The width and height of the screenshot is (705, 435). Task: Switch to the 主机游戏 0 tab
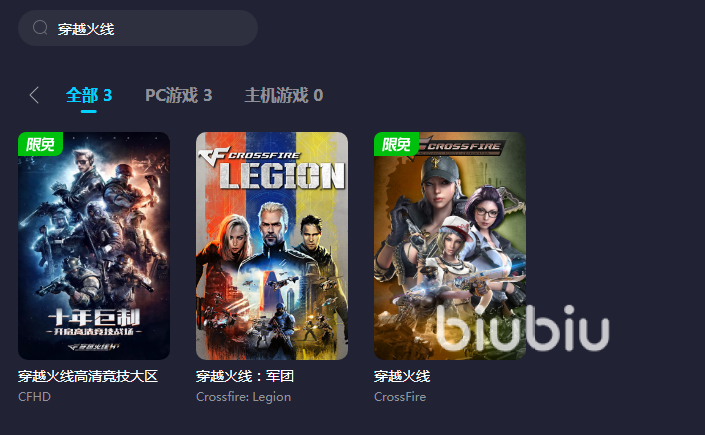click(x=283, y=95)
